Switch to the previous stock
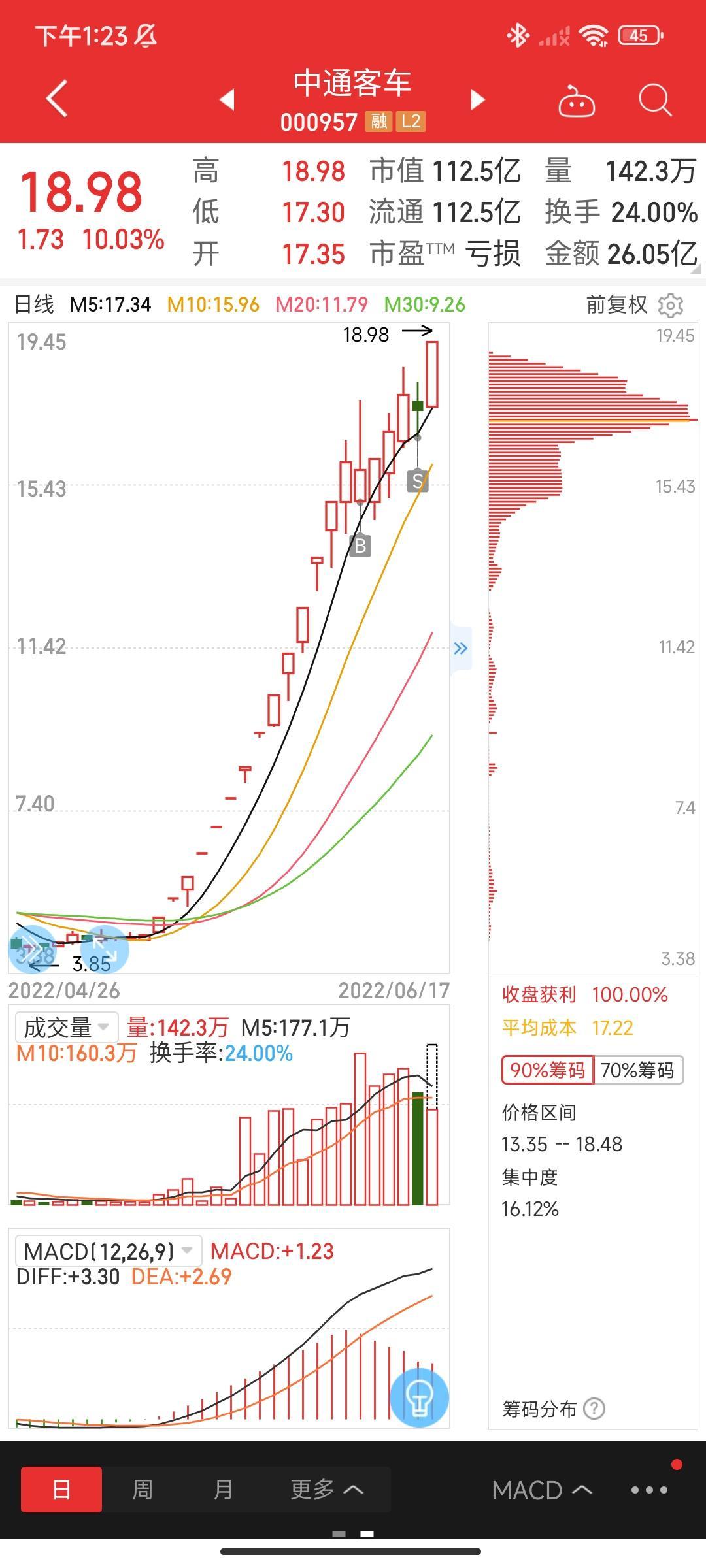 coord(227,99)
